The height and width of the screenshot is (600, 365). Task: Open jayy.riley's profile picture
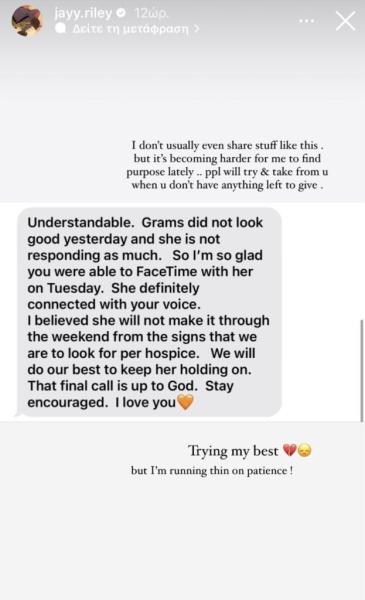point(27,21)
